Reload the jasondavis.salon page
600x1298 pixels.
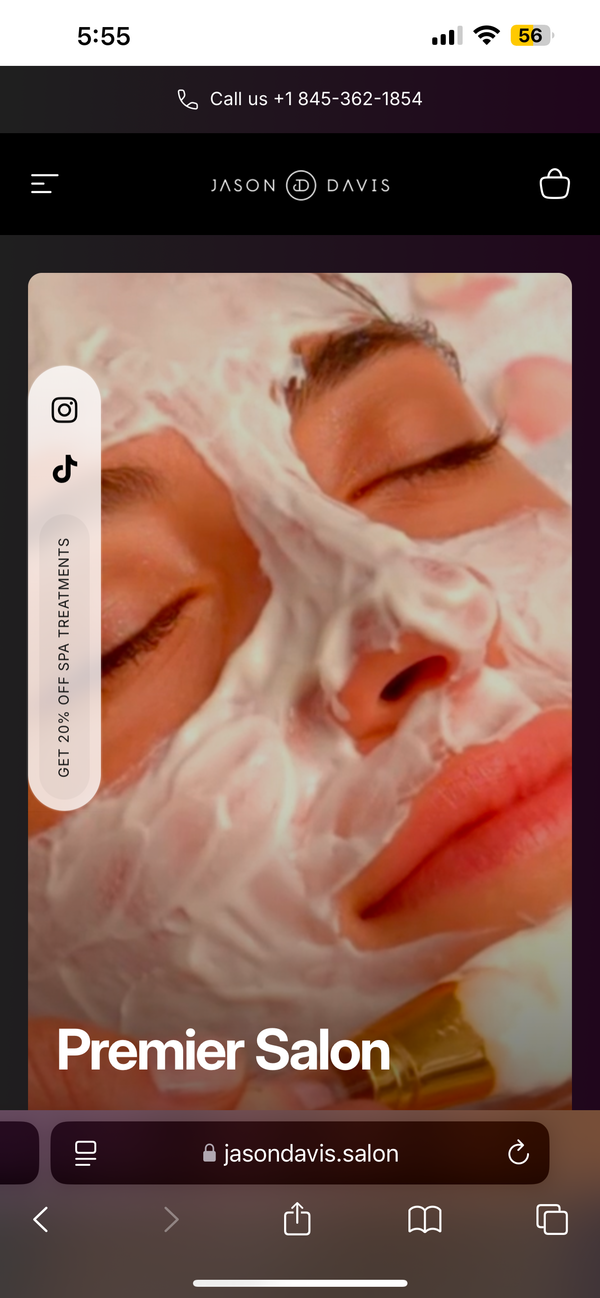point(518,1153)
